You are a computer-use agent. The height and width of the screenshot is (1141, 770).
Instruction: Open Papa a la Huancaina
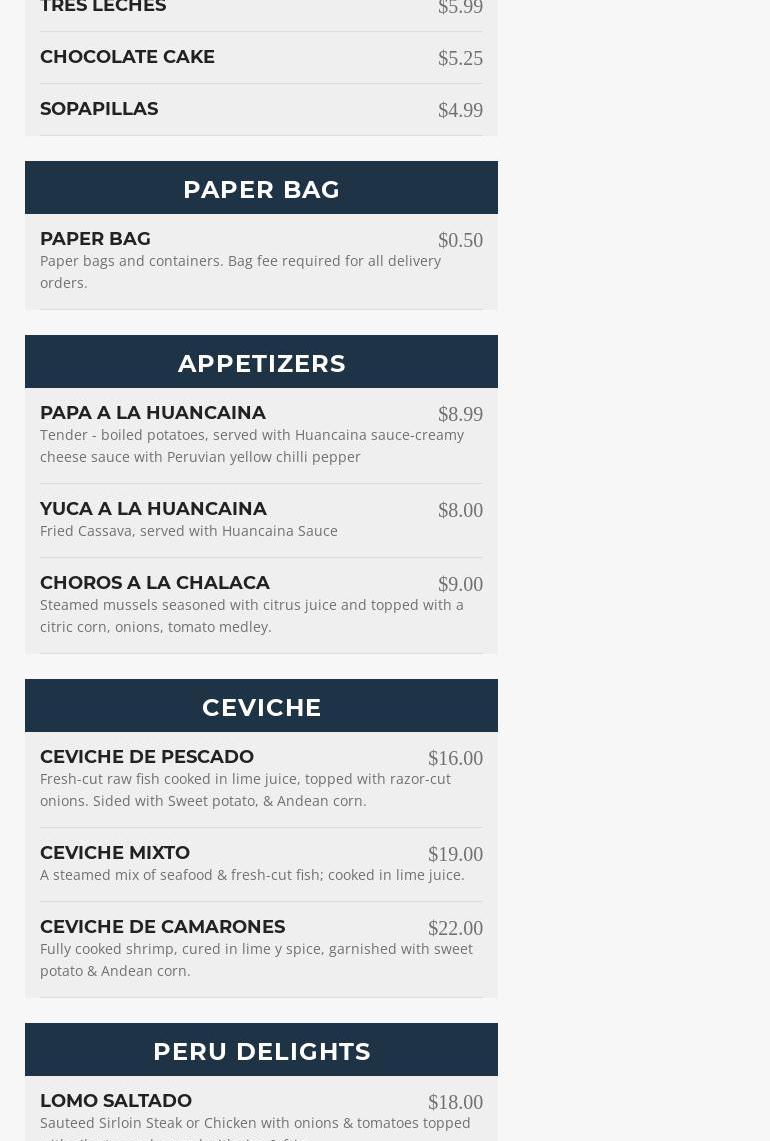point(153,413)
